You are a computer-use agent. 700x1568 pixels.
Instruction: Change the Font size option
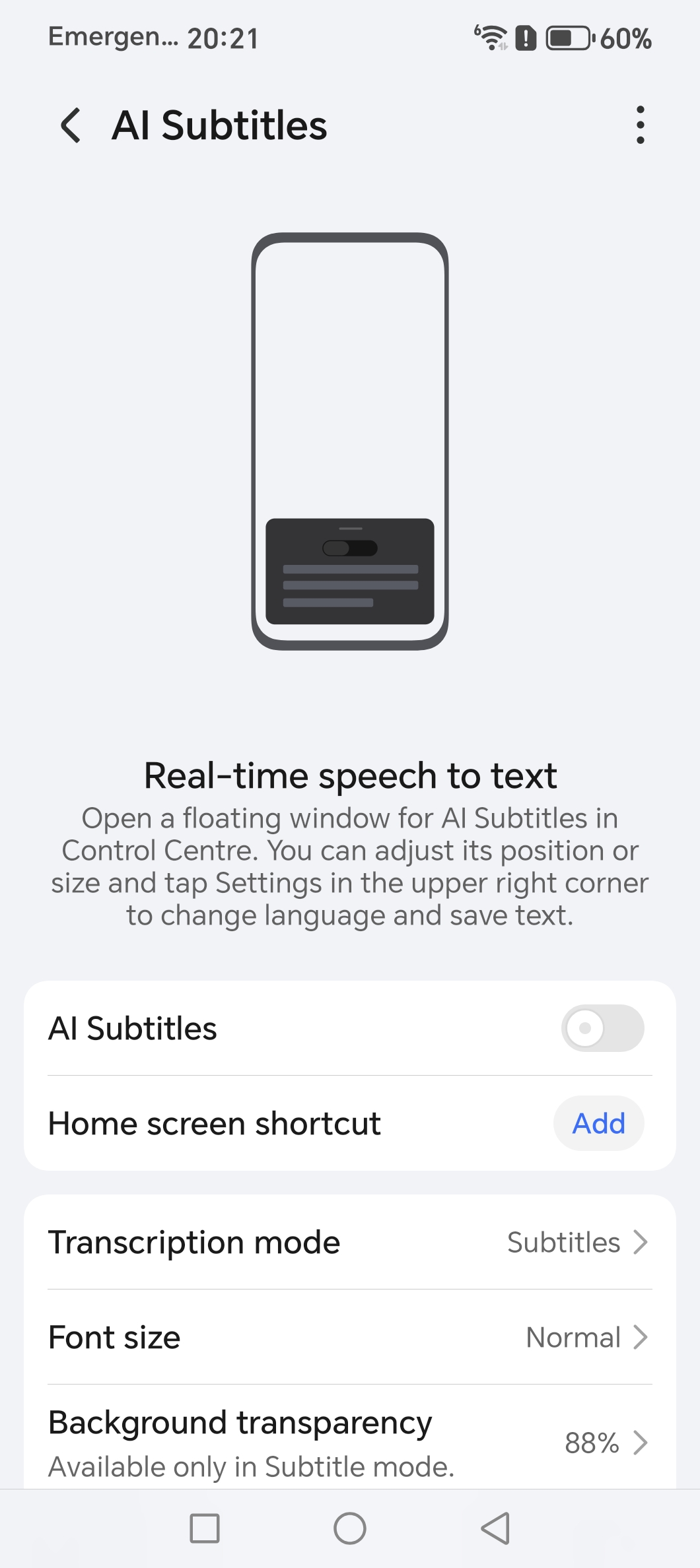coord(350,1337)
